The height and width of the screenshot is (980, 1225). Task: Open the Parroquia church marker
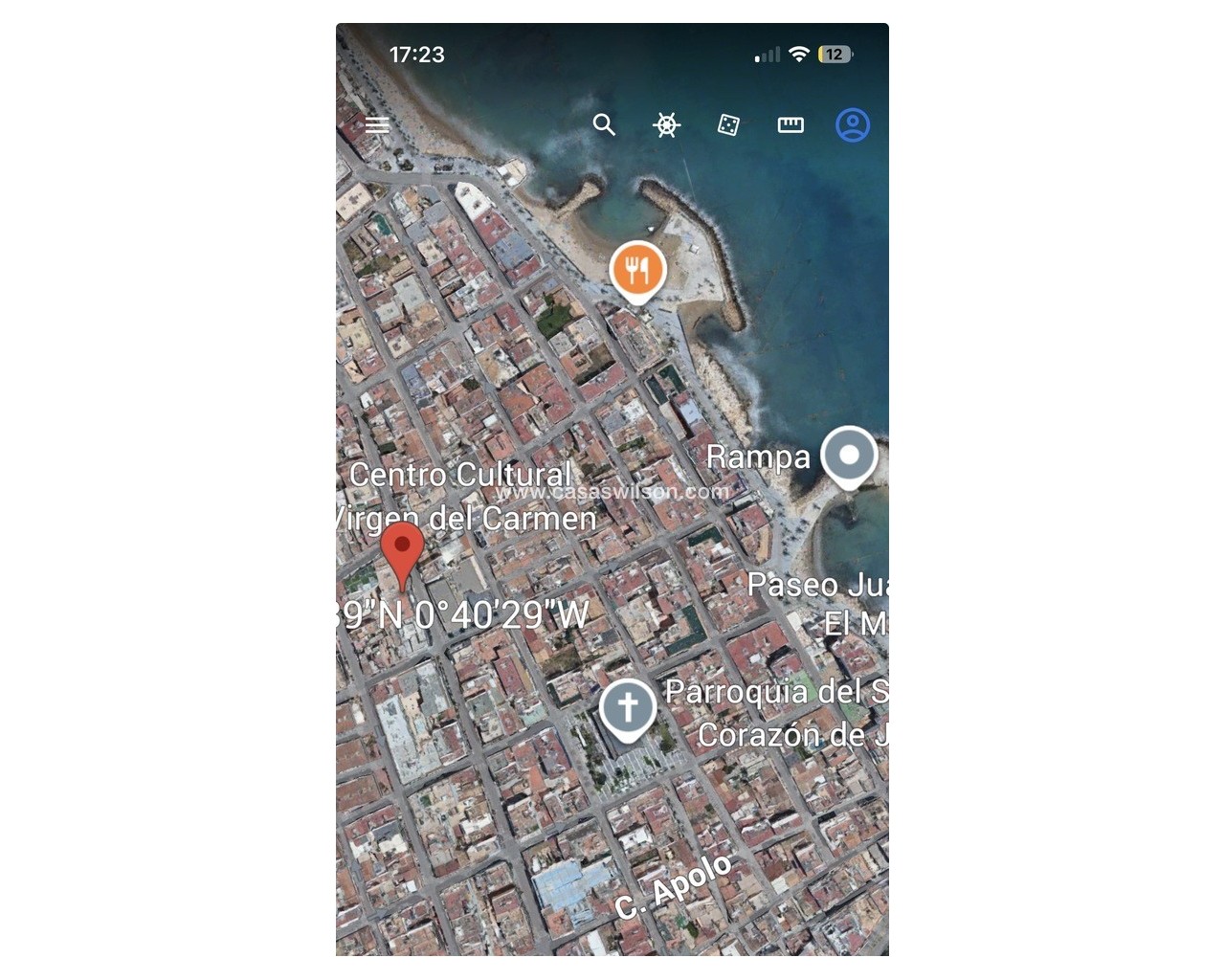click(x=628, y=708)
